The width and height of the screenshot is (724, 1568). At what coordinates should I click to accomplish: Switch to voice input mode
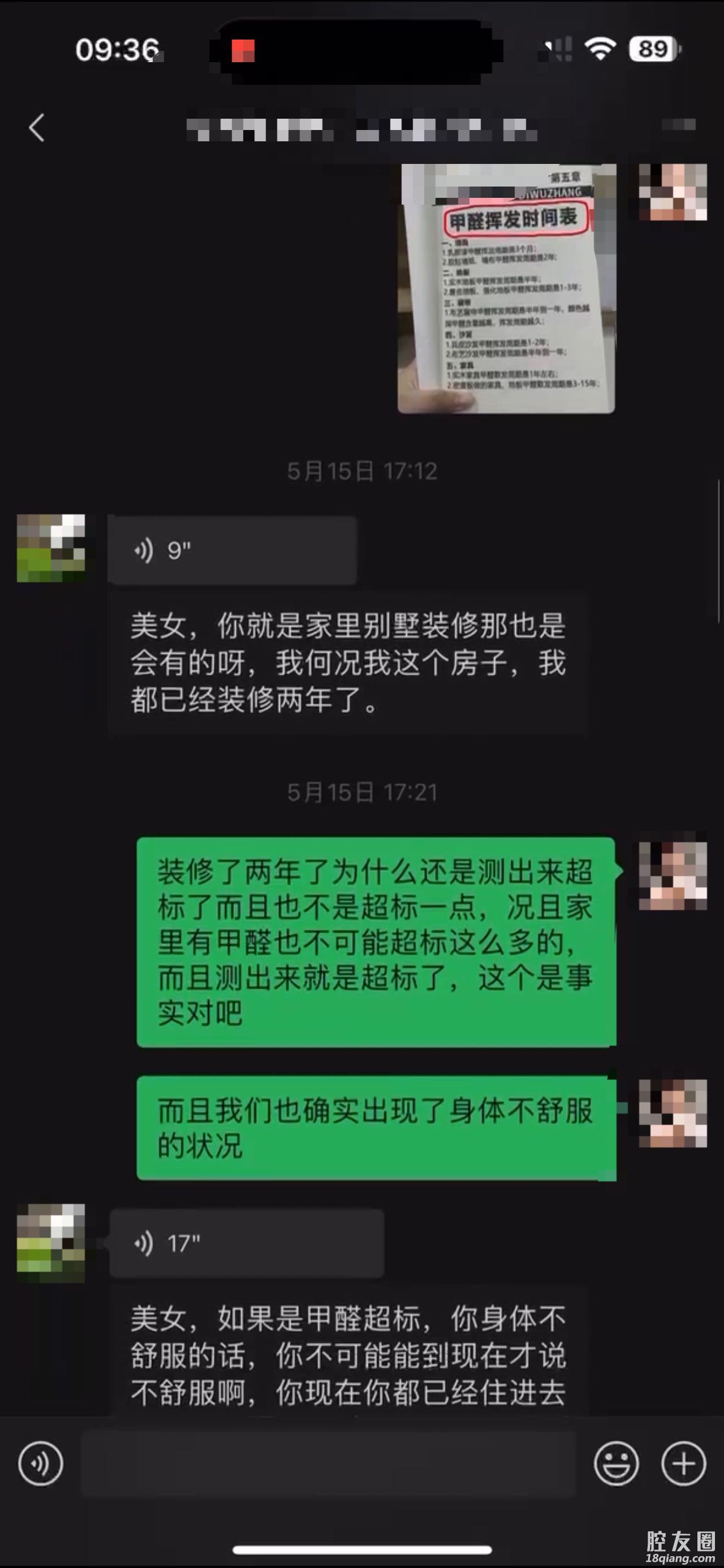coord(41,1464)
